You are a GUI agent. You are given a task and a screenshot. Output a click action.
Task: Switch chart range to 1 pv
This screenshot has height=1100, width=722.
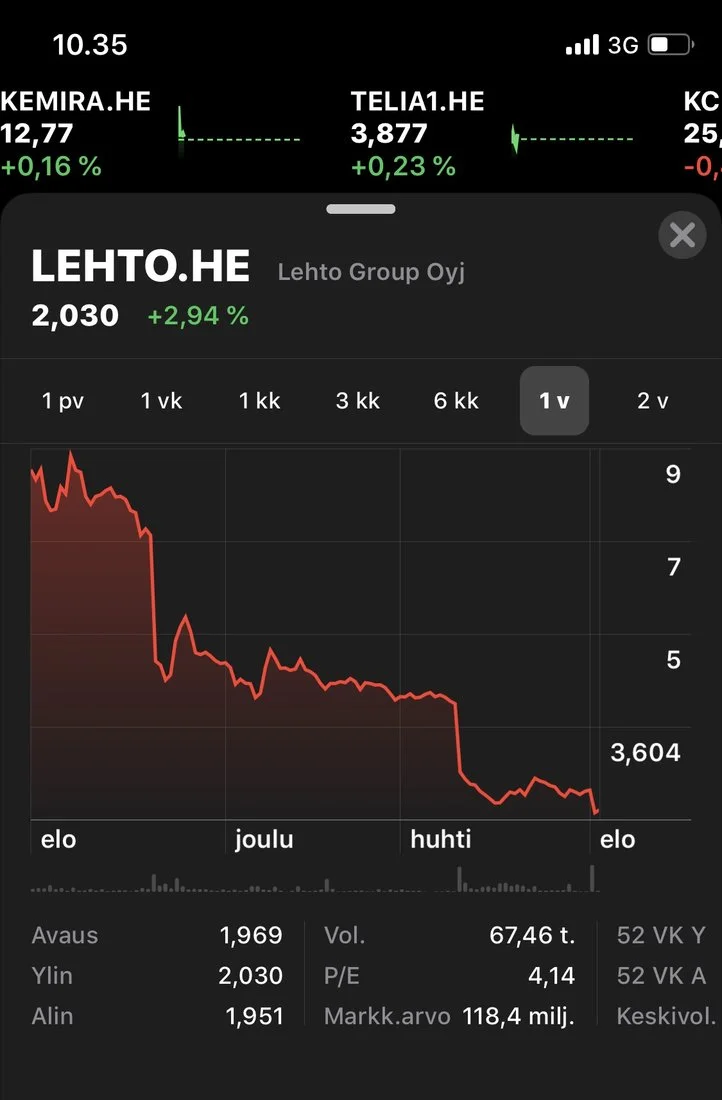[63, 401]
